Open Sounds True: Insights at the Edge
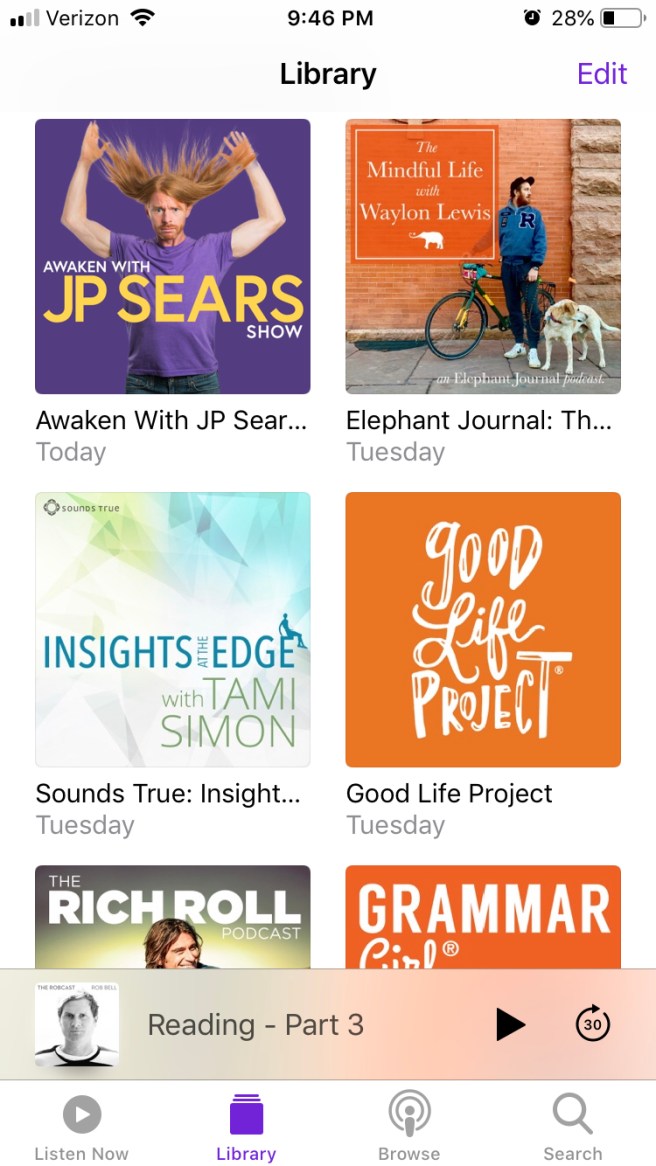Image resolution: width=656 pixels, height=1166 pixels. tap(172, 629)
